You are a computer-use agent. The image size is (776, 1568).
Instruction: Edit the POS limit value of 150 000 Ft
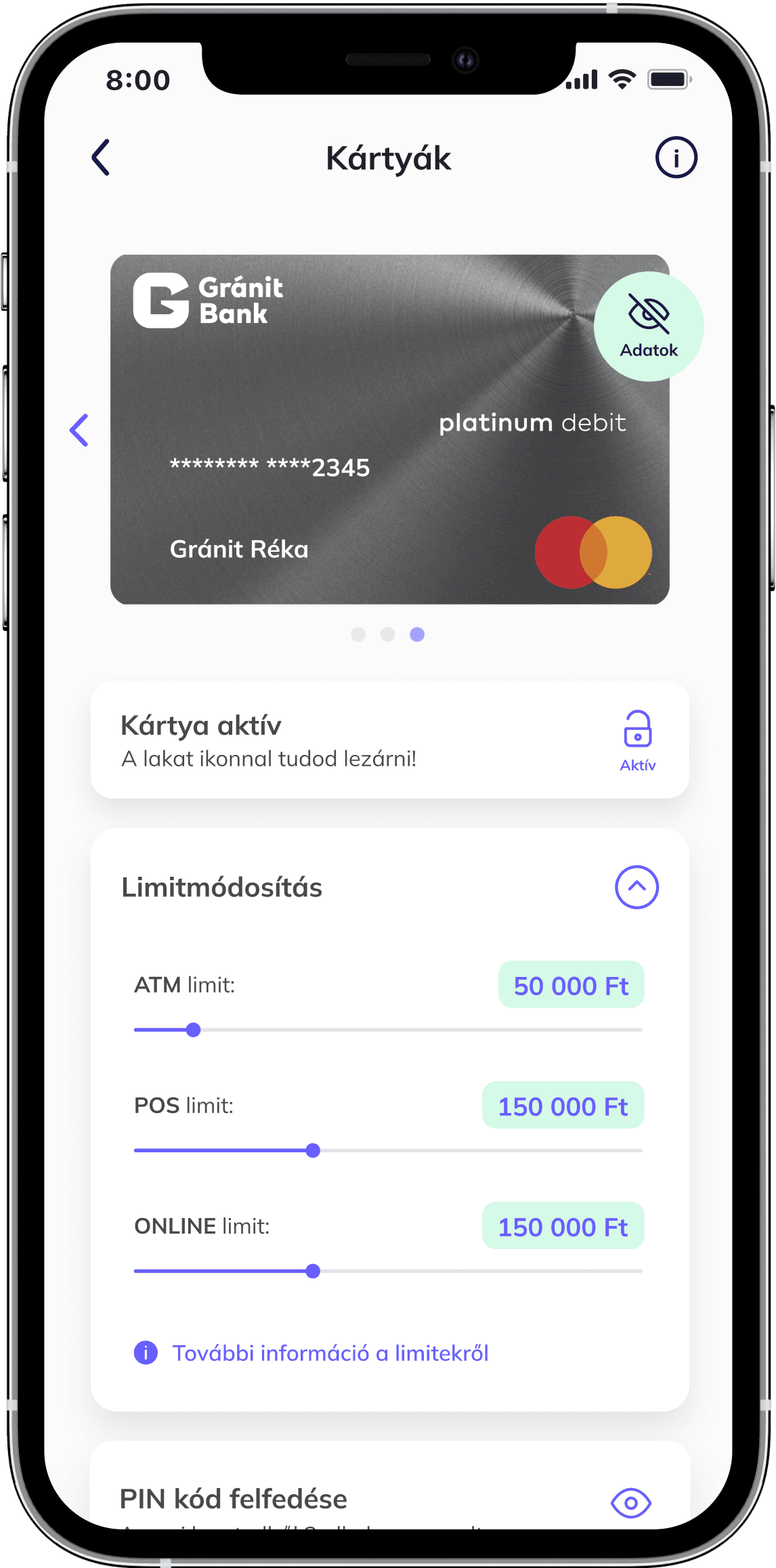563,1106
